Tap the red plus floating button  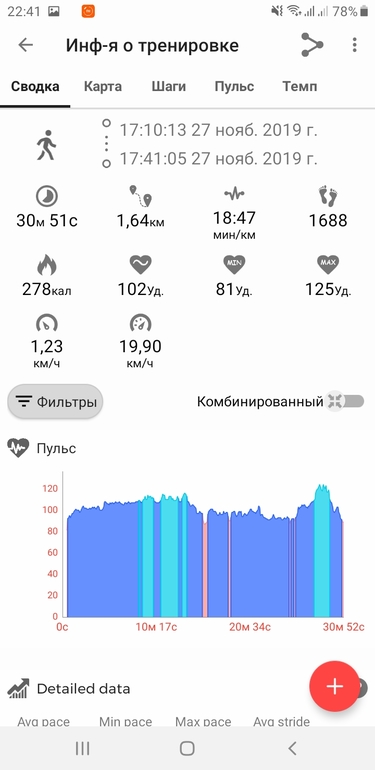[334, 686]
